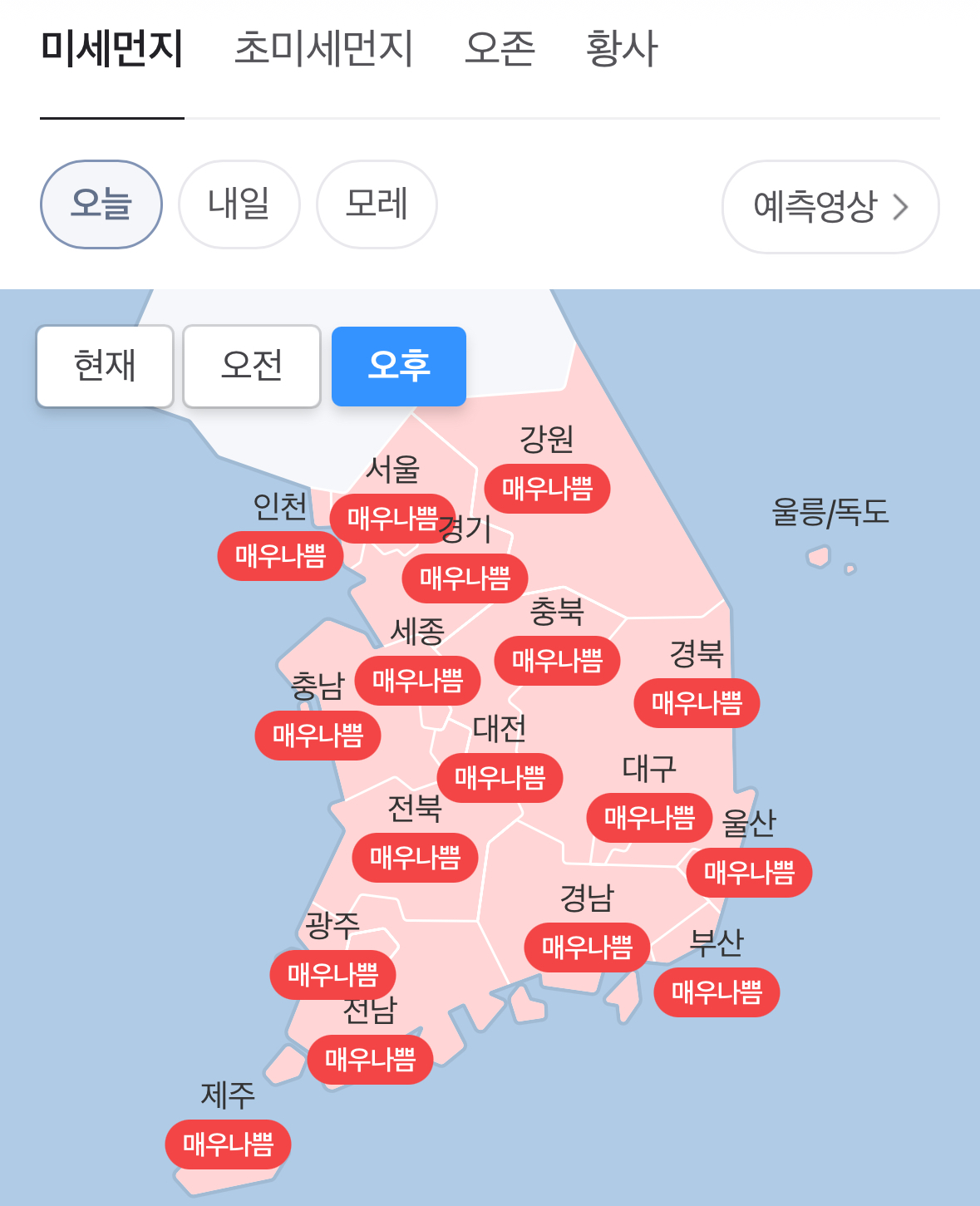Switch to 현재 current conditions view
Viewport: 980px width, 1206px height.
coord(105,366)
